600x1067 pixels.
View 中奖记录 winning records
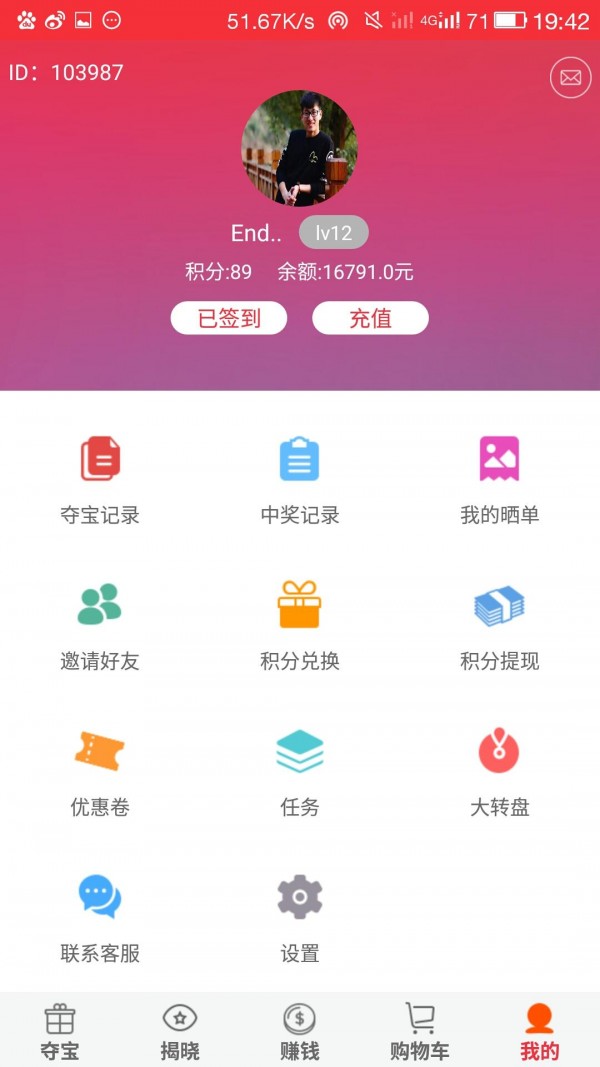[300, 480]
